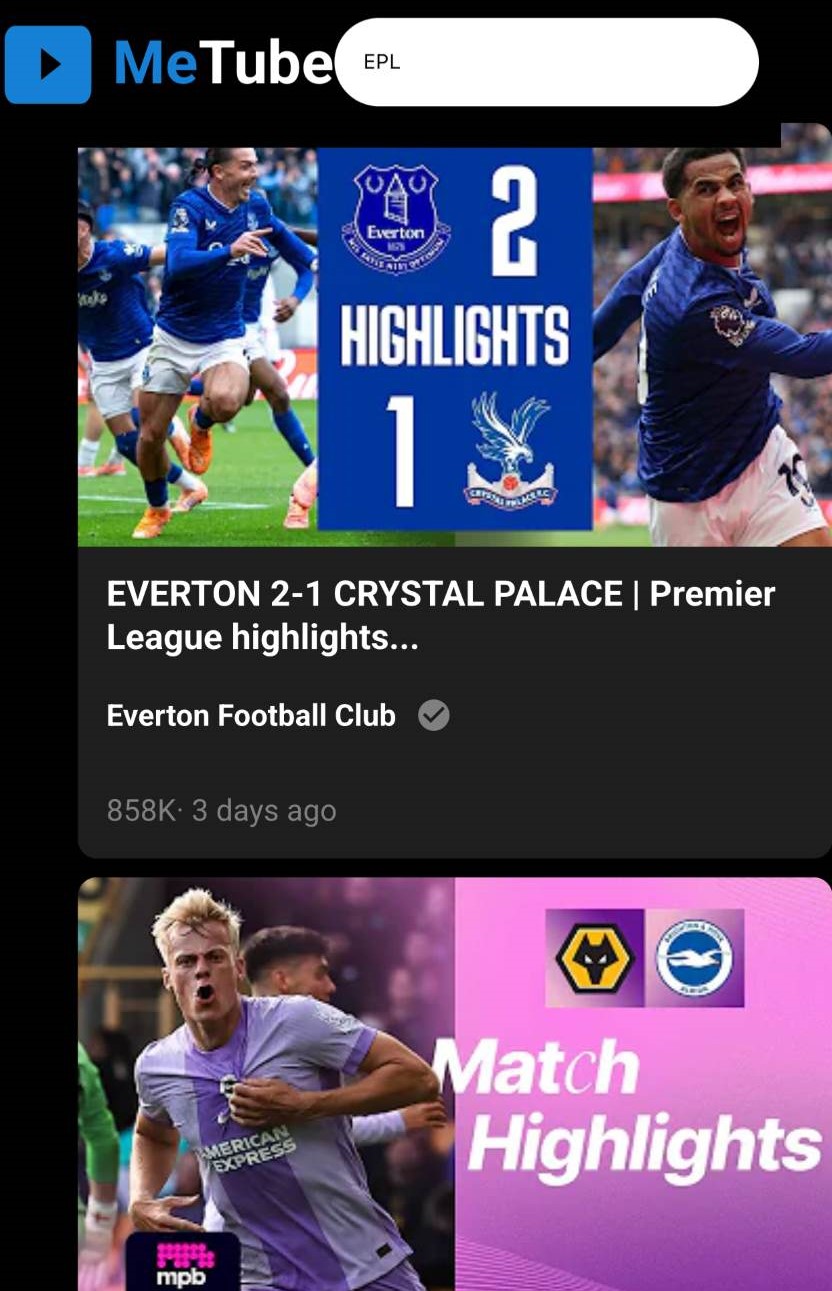Tap the search box containing EPL
The width and height of the screenshot is (832, 1291).
point(546,62)
